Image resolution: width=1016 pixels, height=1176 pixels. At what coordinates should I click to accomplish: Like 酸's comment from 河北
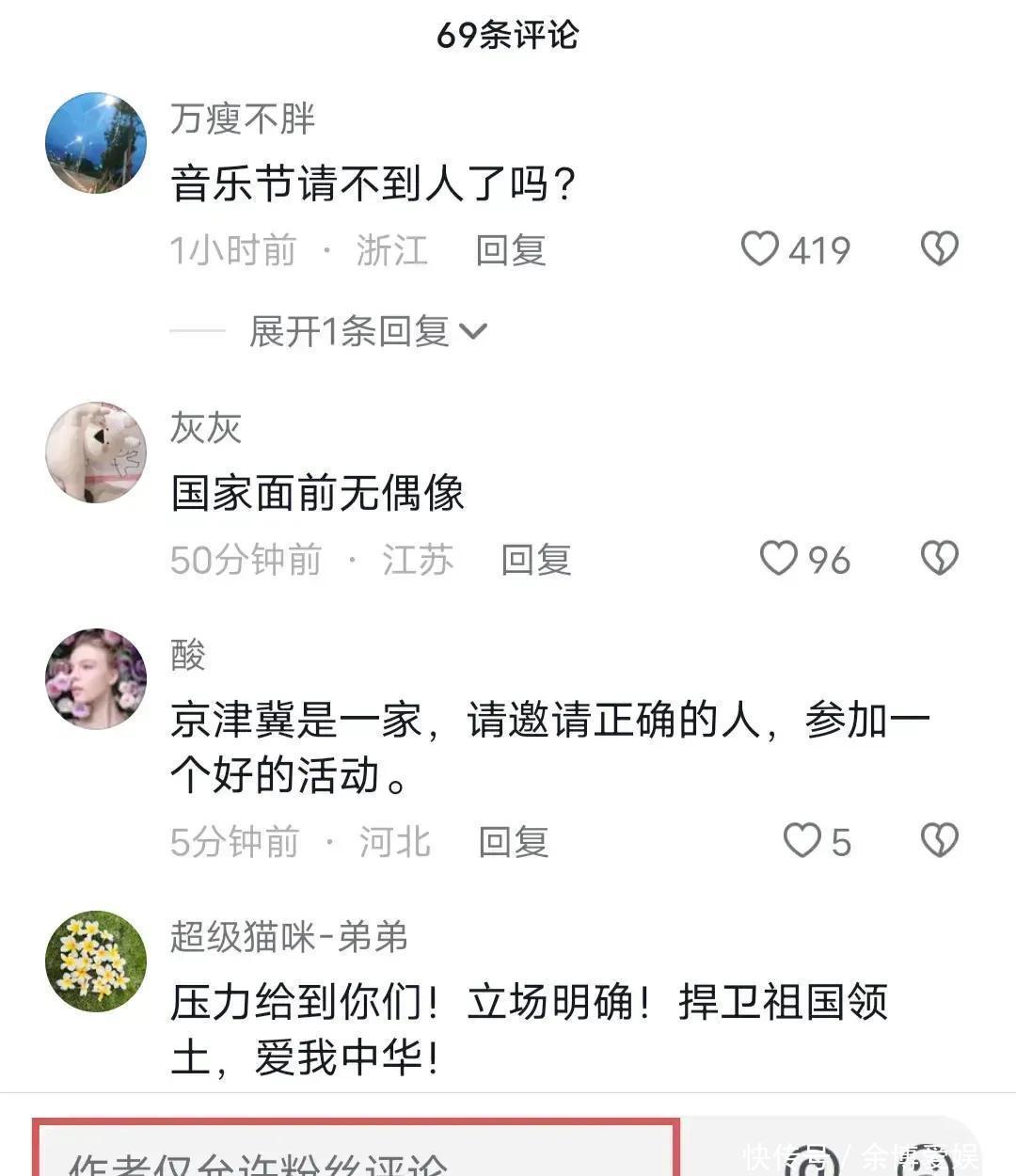point(802,840)
